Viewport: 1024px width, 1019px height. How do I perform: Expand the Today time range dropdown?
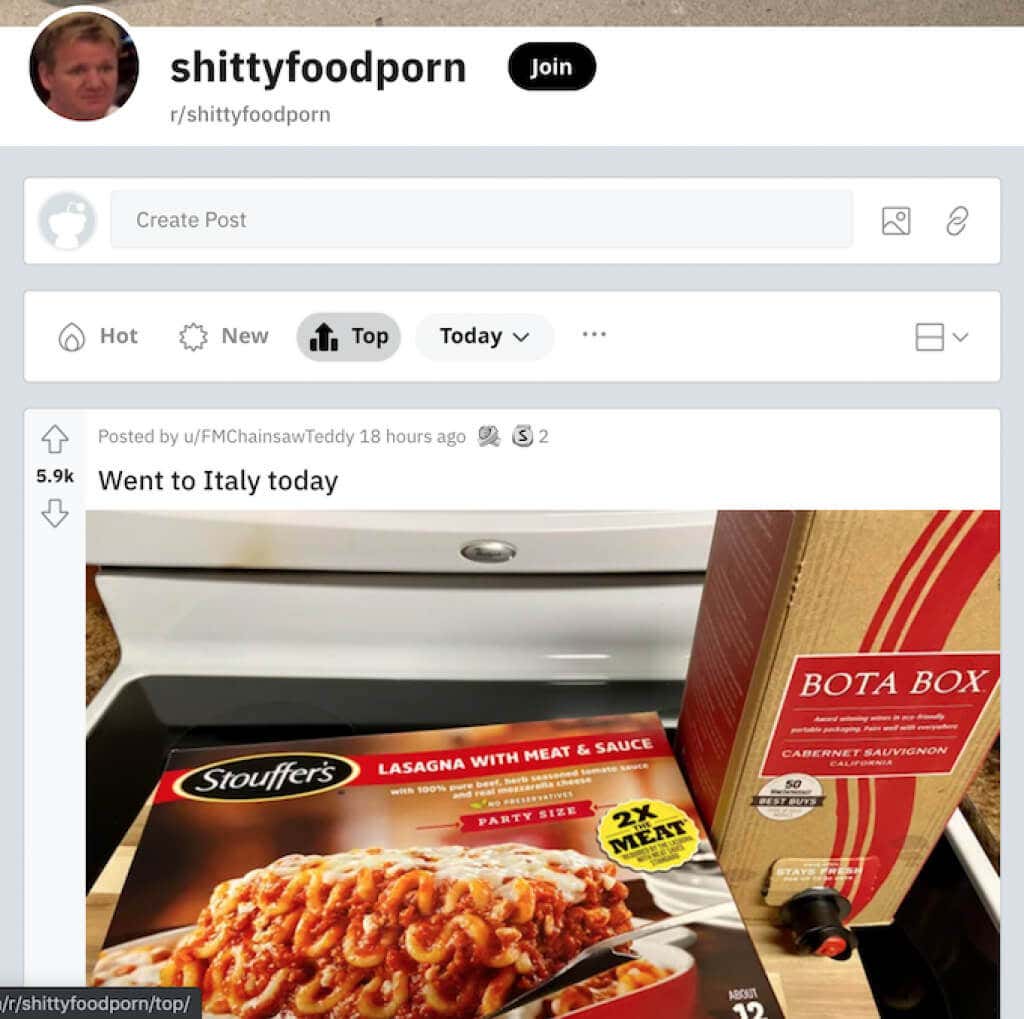[484, 337]
